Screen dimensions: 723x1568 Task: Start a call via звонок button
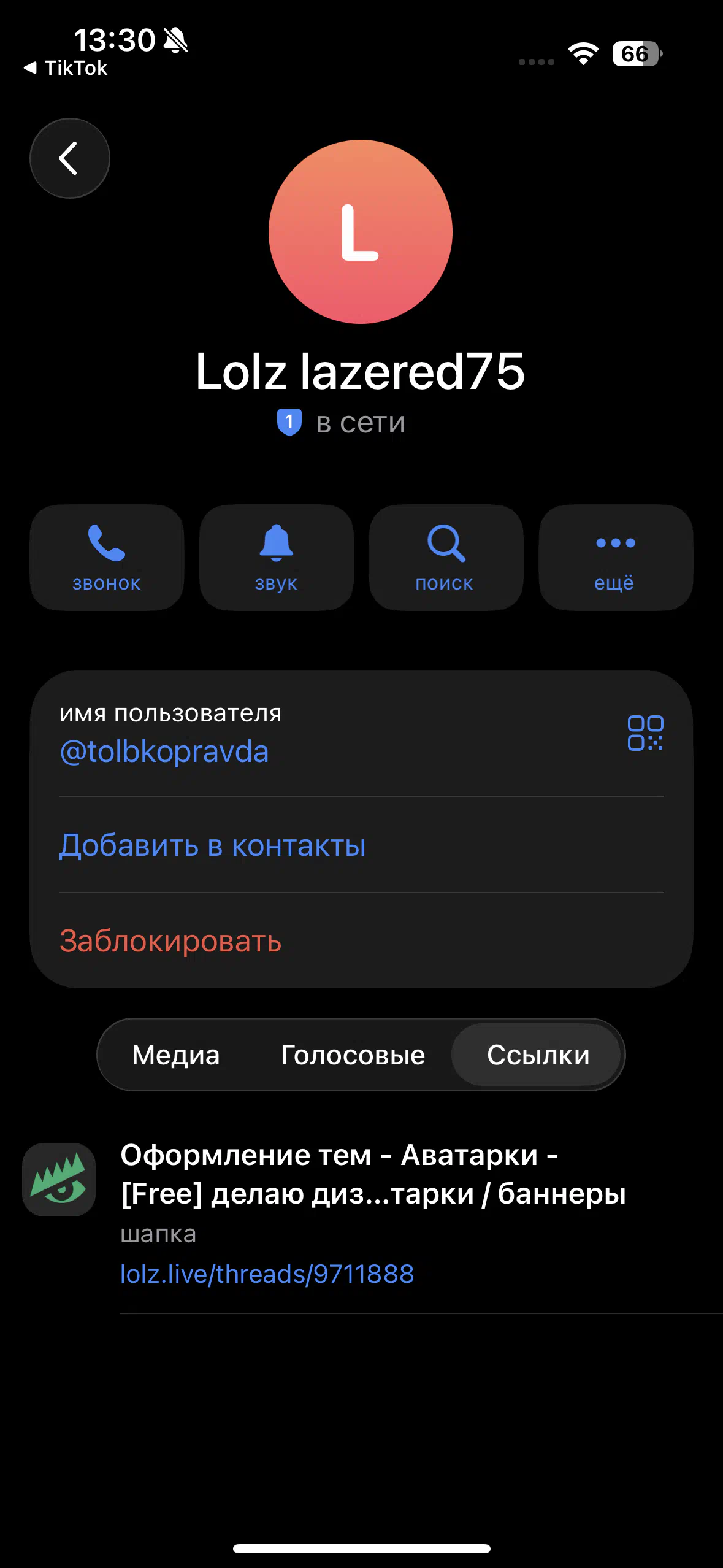tap(107, 557)
